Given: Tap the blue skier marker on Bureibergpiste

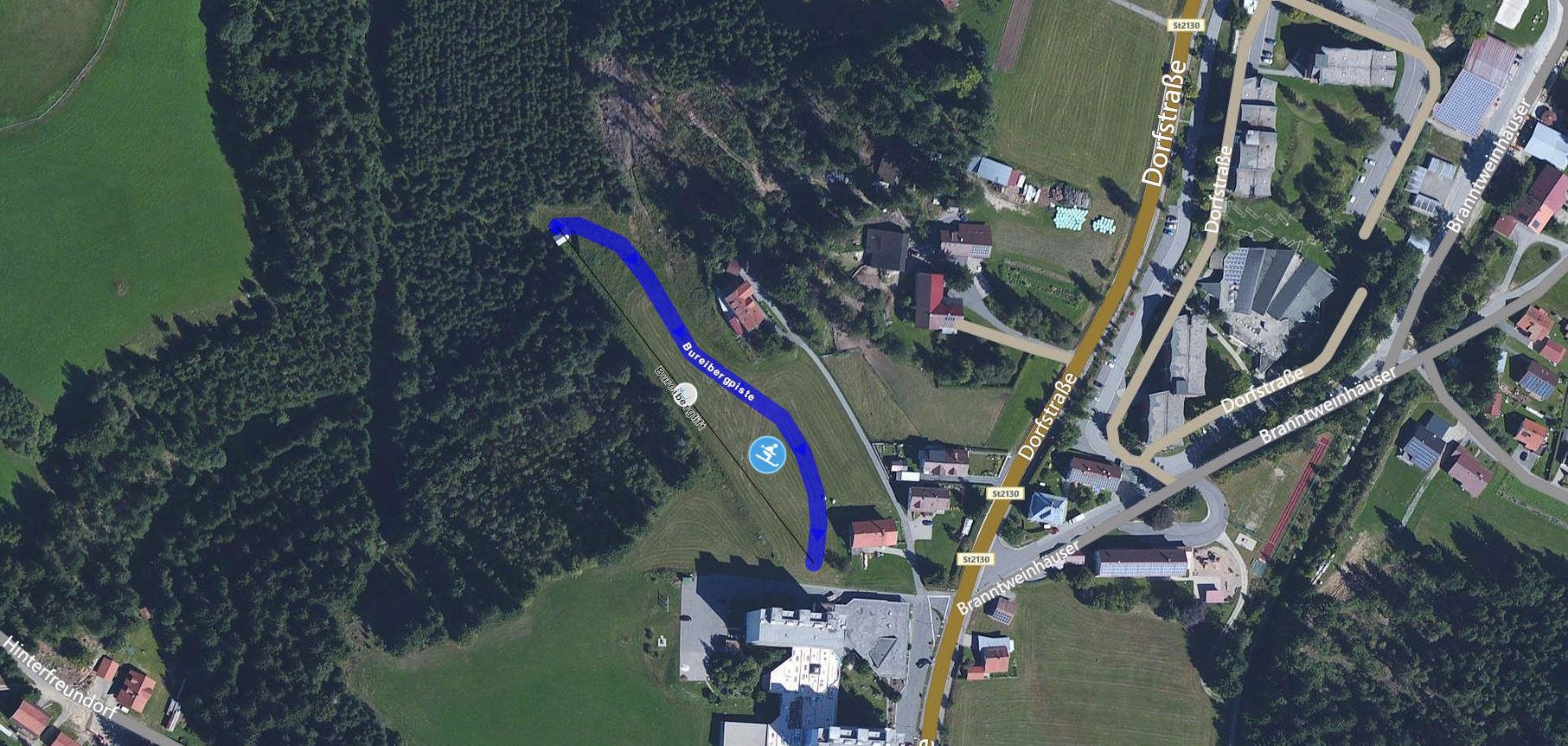Looking at the screenshot, I should [767, 455].
